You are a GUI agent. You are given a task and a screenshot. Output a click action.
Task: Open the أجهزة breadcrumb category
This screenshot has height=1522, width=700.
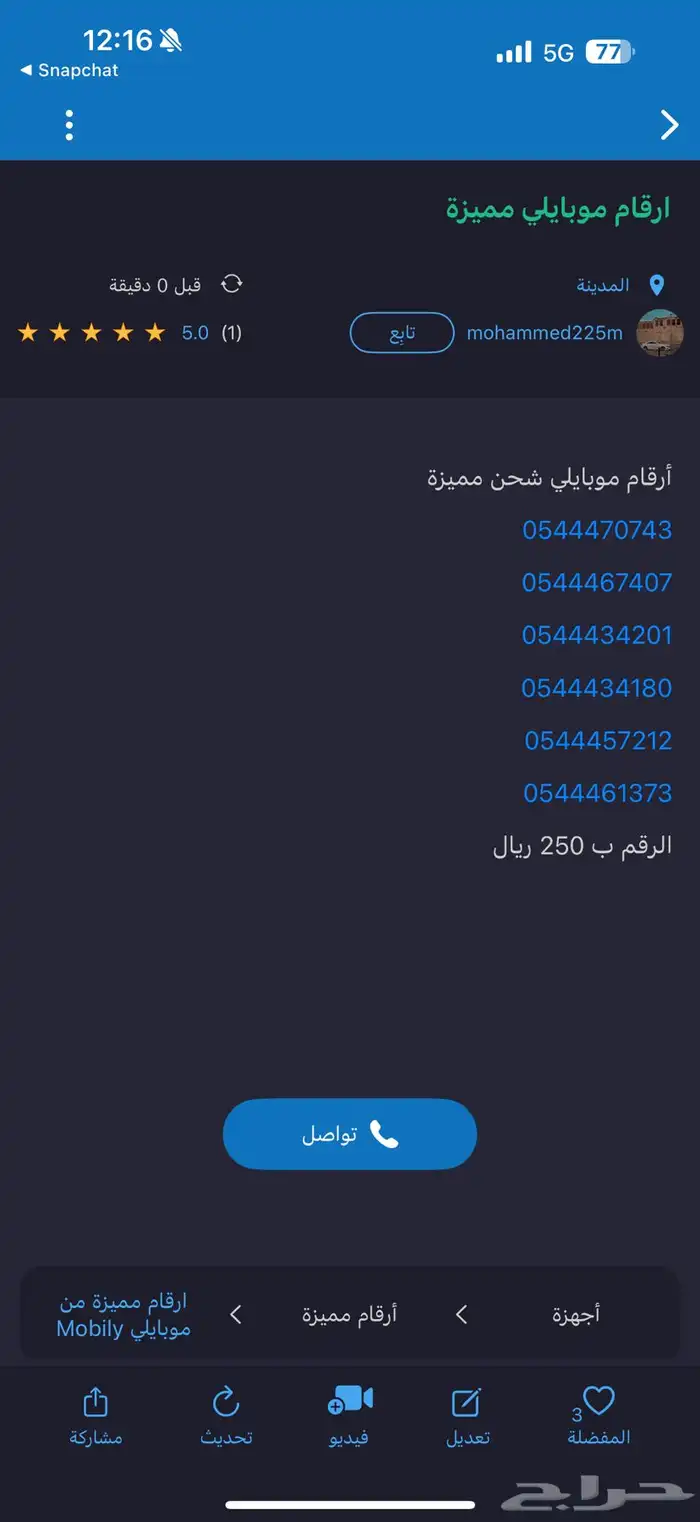(576, 1315)
